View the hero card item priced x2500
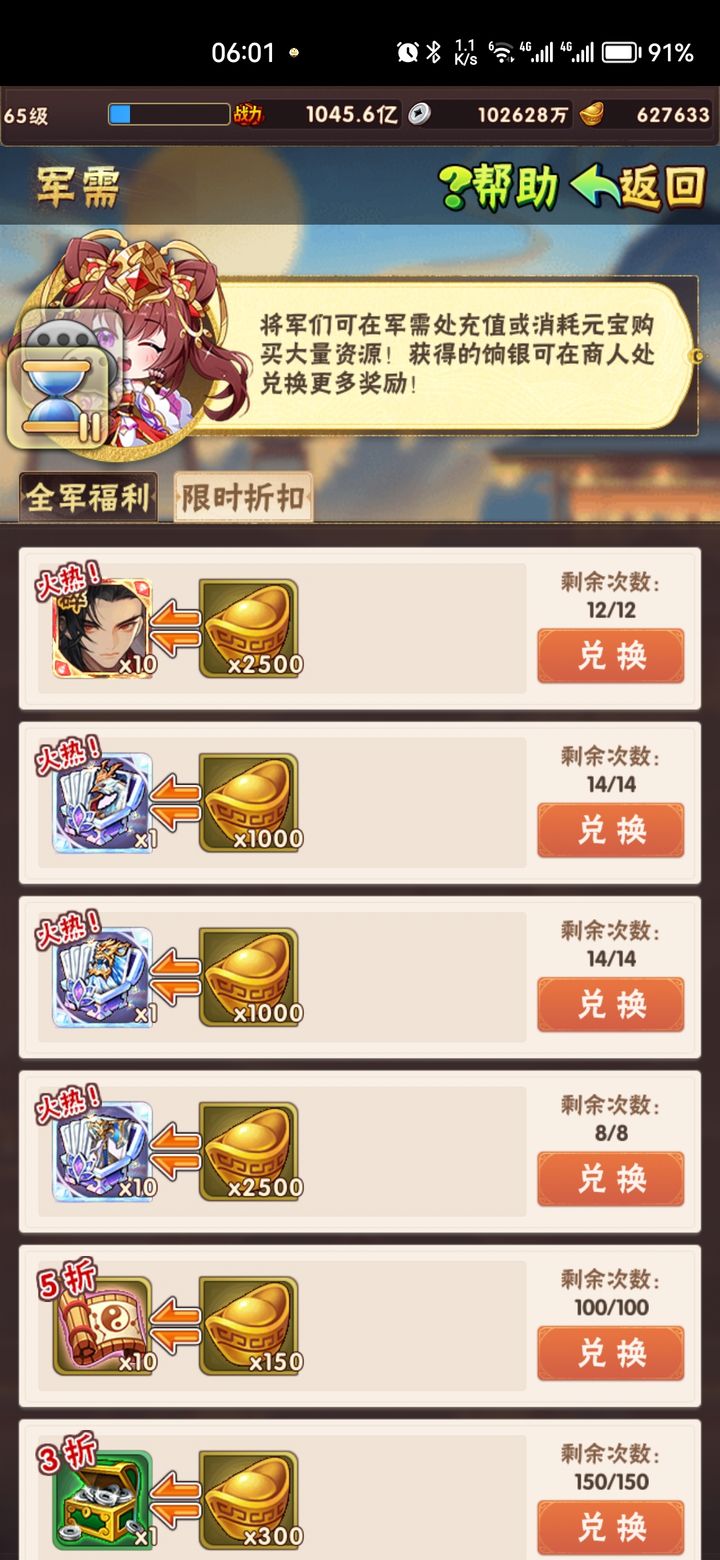This screenshot has height=1560, width=720. tap(102, 628)
